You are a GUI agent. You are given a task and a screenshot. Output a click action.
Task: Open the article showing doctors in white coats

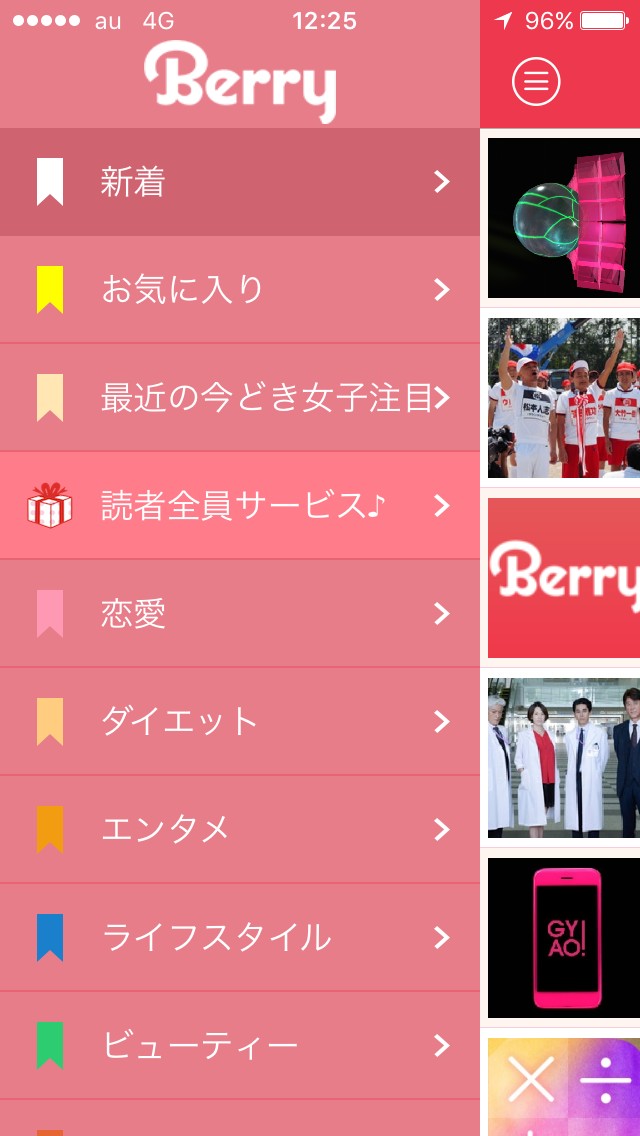click(x=564, y=758)
